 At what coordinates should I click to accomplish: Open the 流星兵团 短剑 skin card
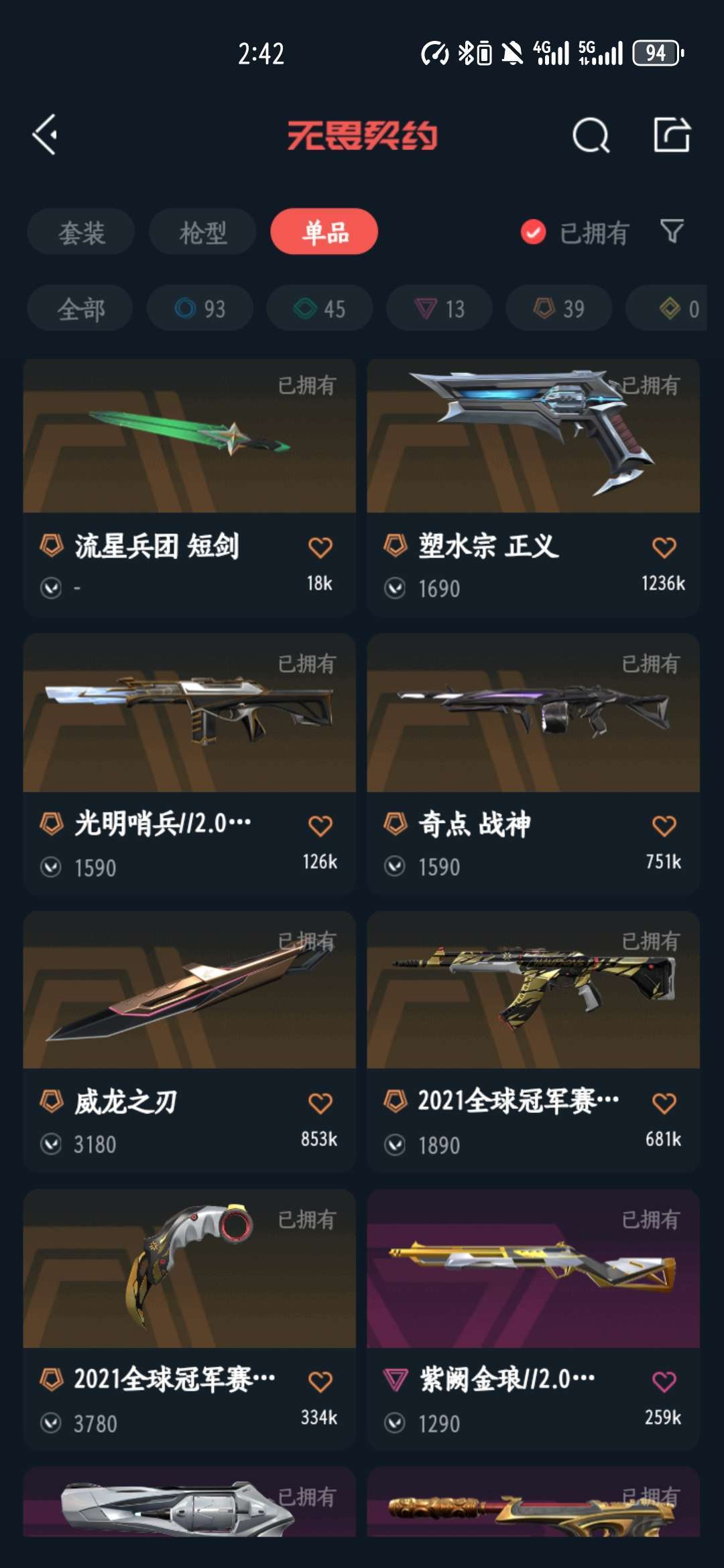[190, 488]
